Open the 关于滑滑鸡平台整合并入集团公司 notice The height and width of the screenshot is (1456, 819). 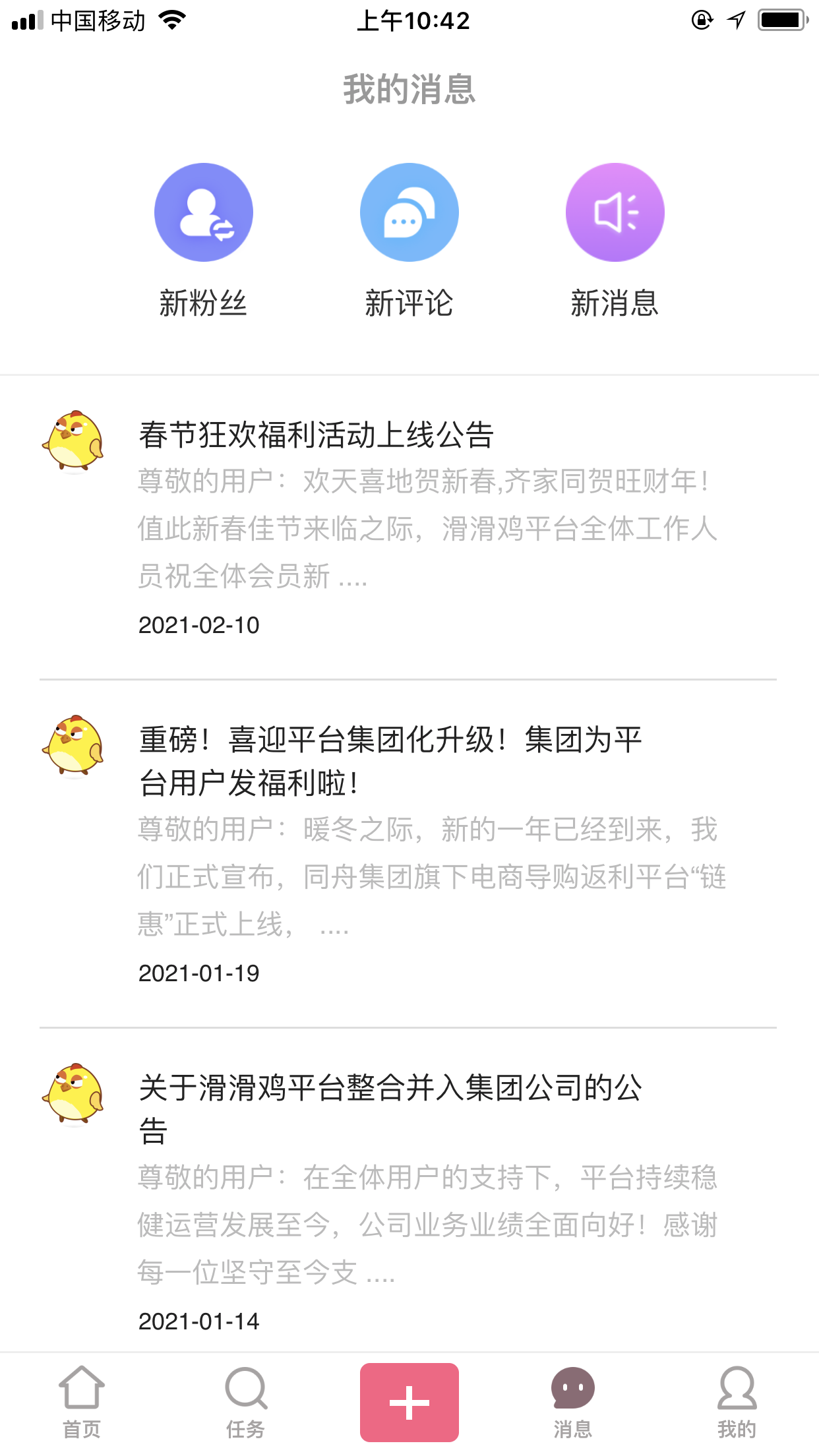[409, 1197]
